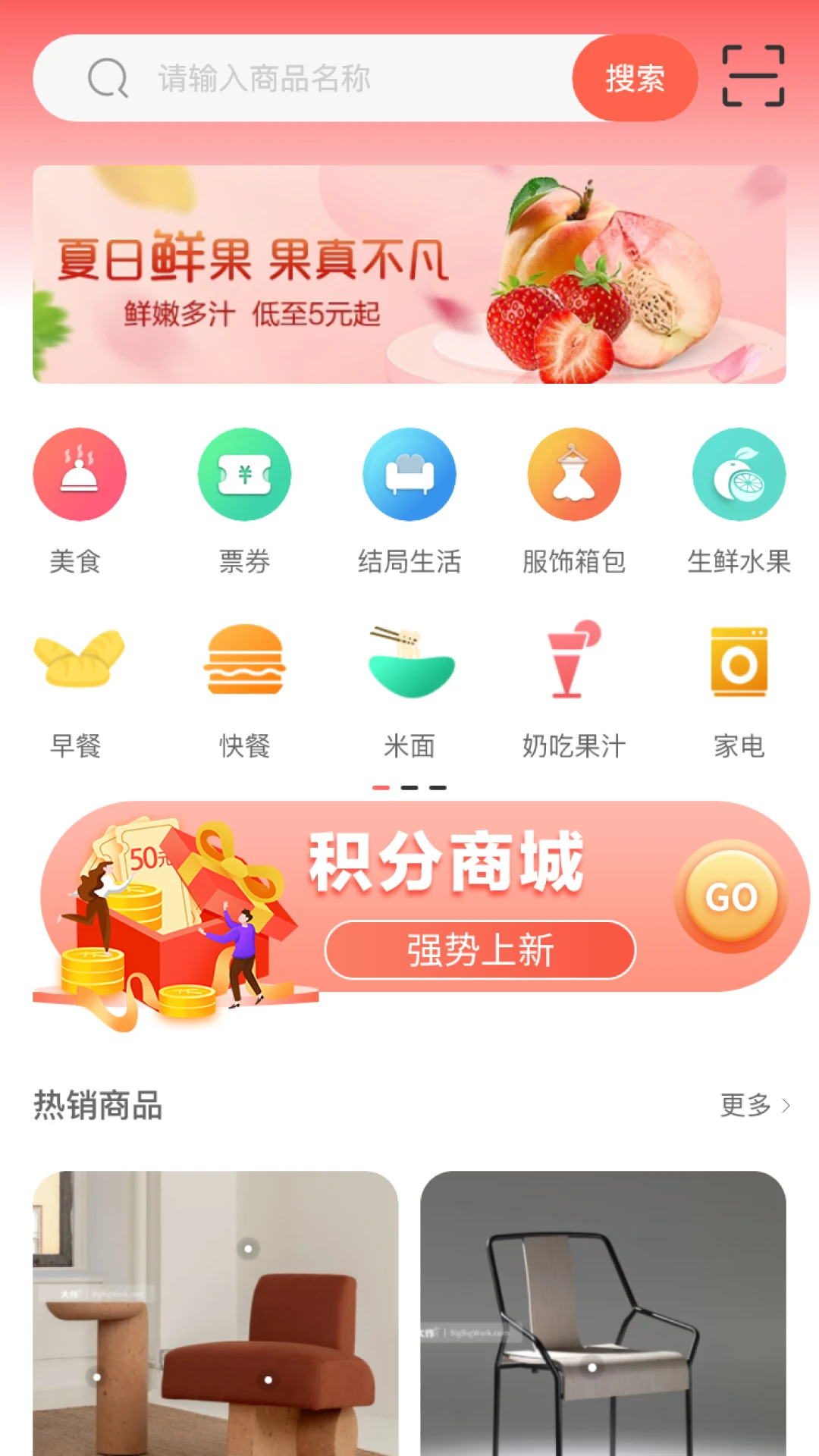Select the 早餐 breakfast dumpling icon
The image size is (819, 1456).
click(x=80, y=661)
